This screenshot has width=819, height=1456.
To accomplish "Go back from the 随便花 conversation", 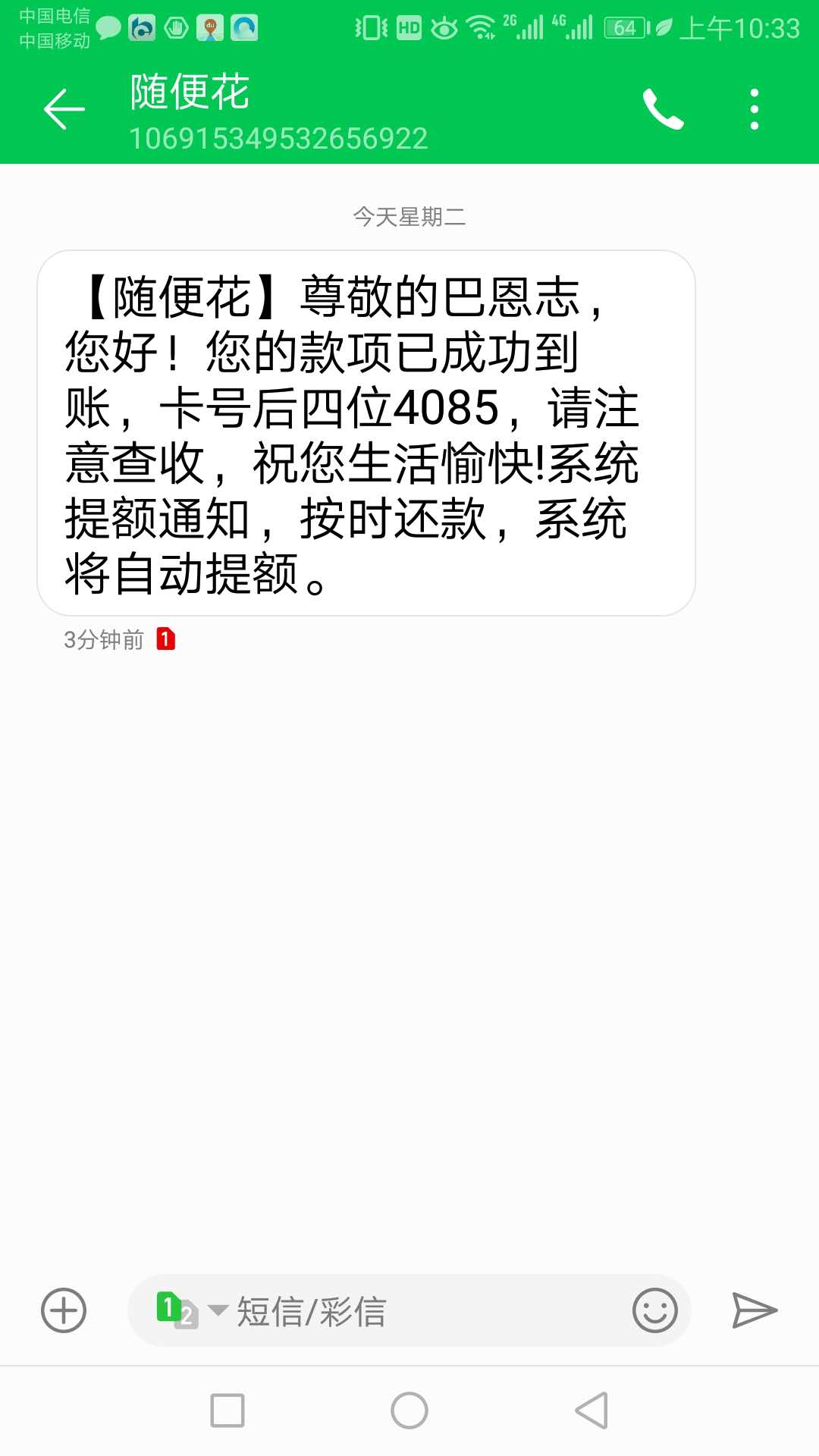I will (x=64, y=109).
